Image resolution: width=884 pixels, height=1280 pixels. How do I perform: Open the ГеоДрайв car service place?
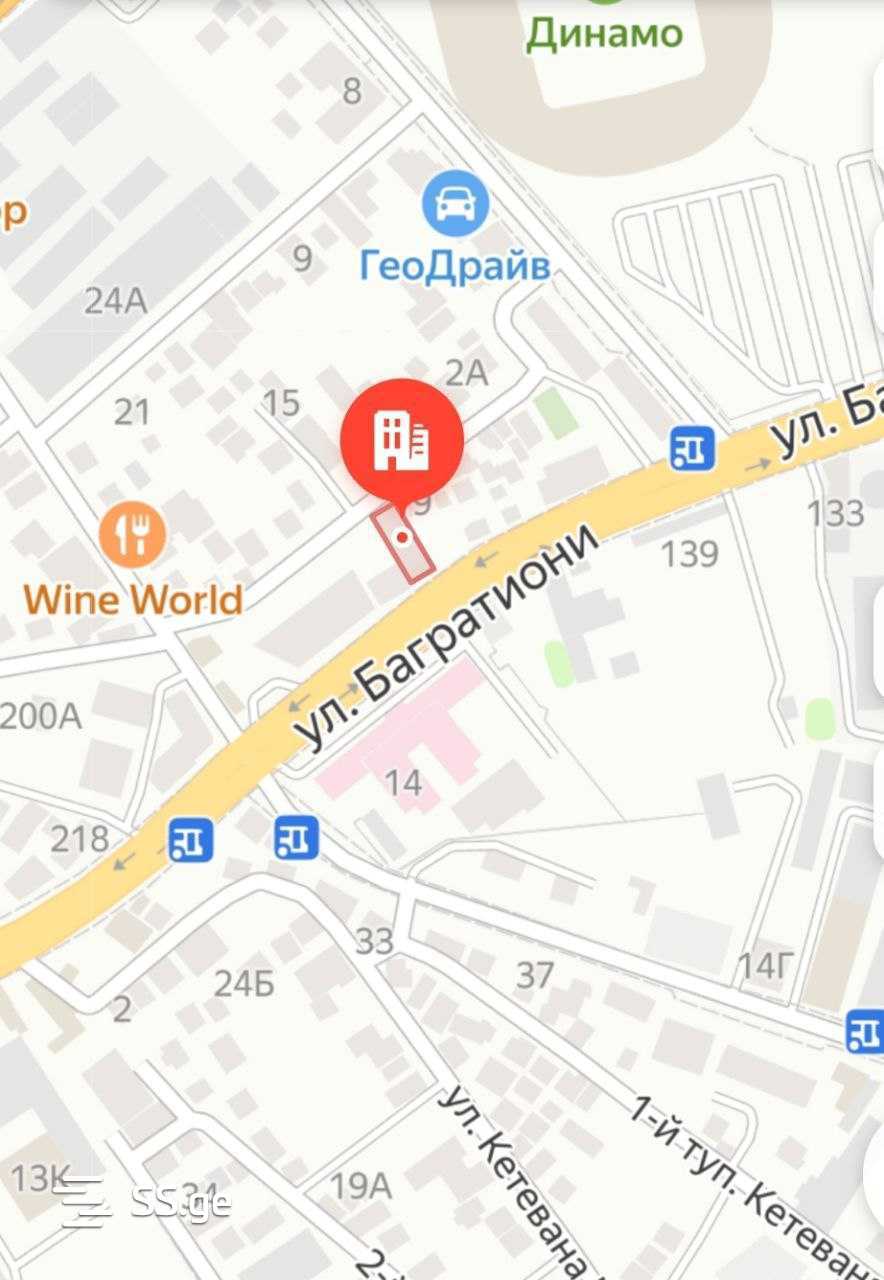point(455,204)
